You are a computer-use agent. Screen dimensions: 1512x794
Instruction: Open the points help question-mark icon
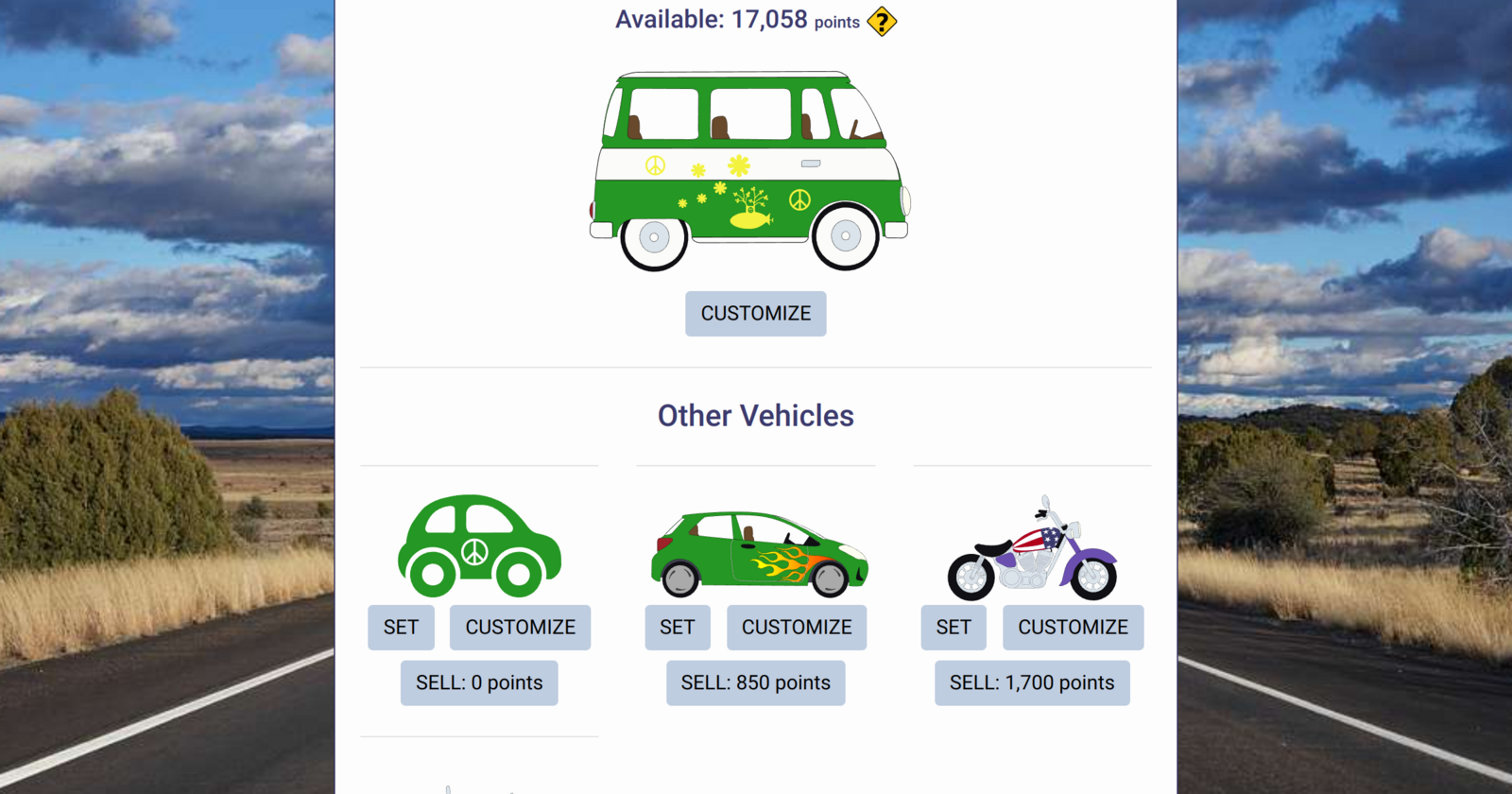(x=882, y=21)
